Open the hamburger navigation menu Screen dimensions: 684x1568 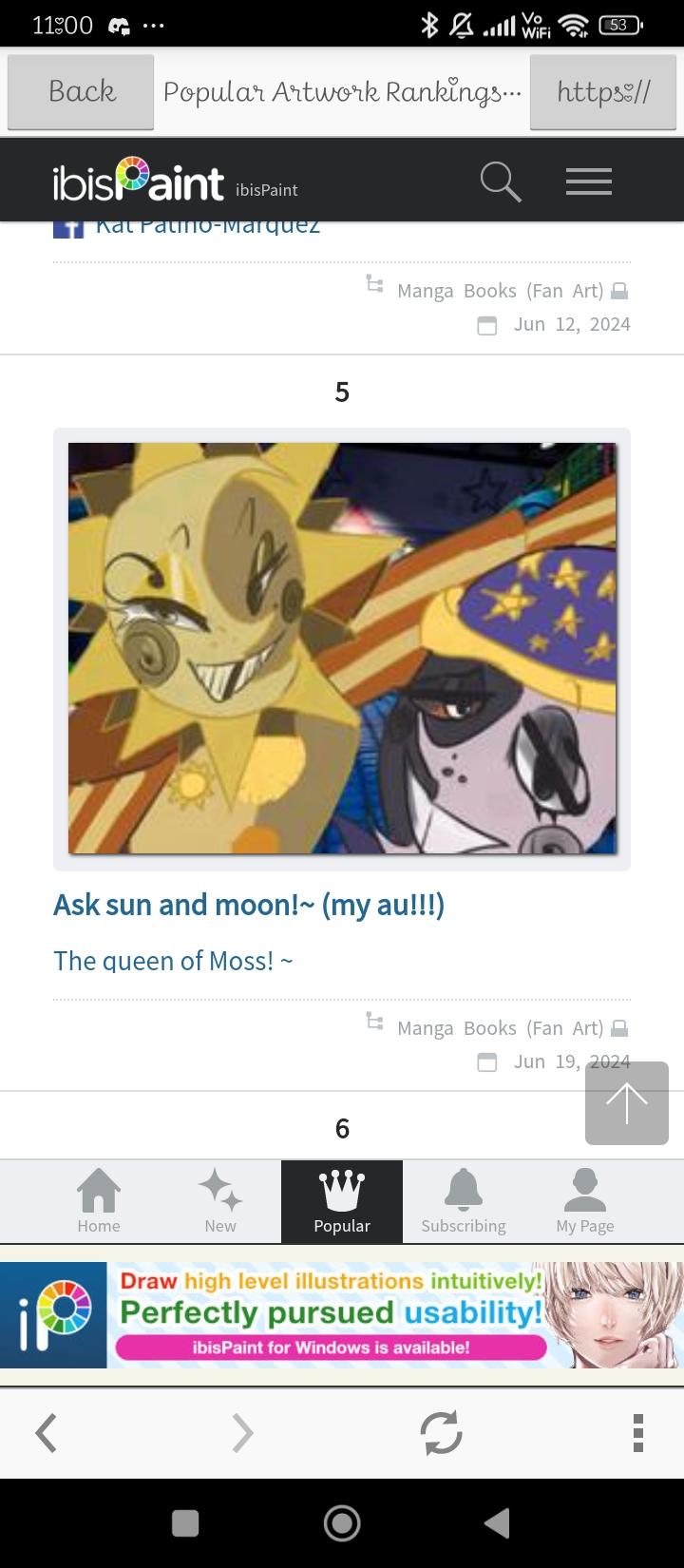point(588,182)
